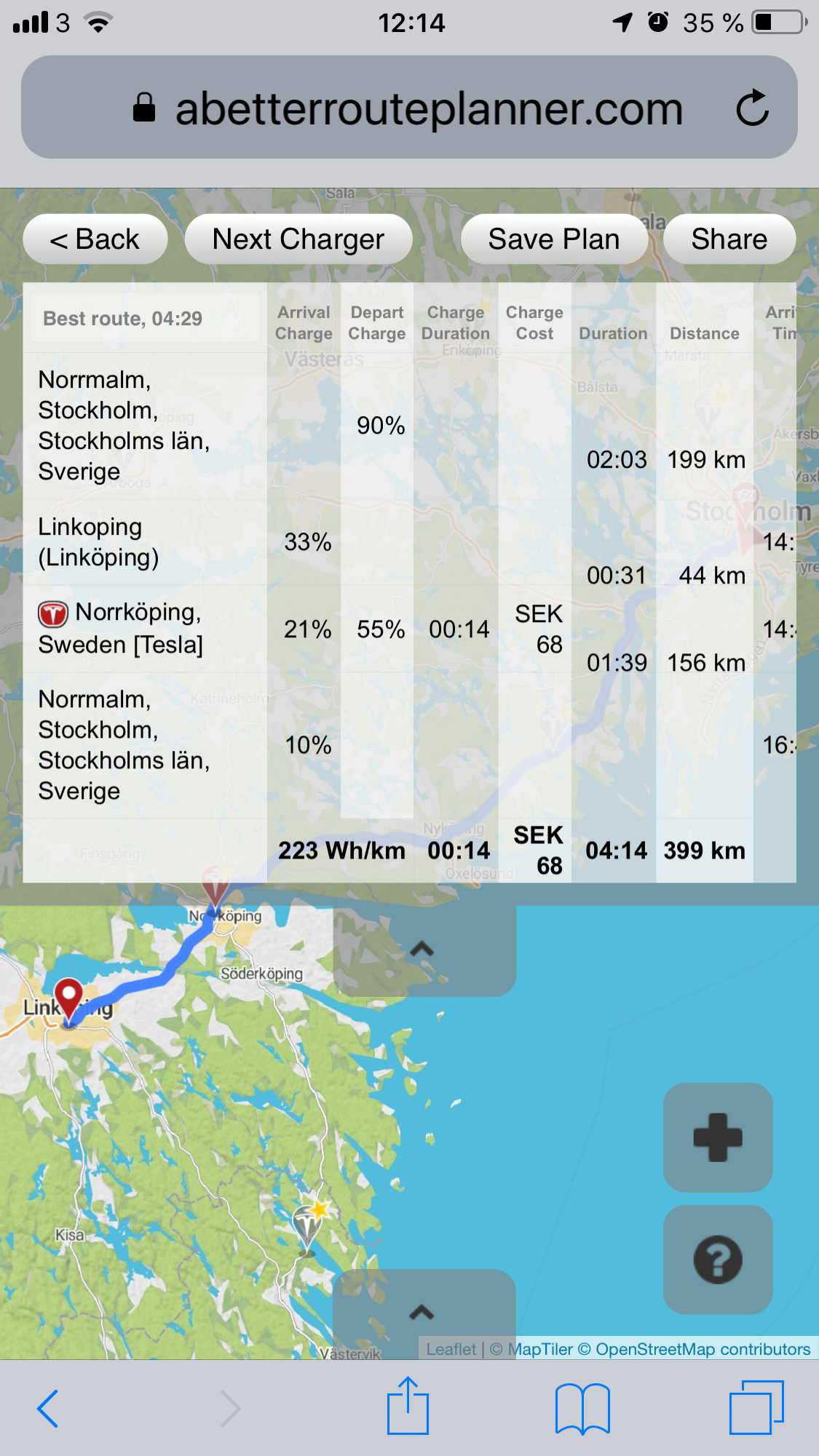Screen dimensions: 819x1456
Task: Open Safari bookmarks
Action: tap(582, 1409)
